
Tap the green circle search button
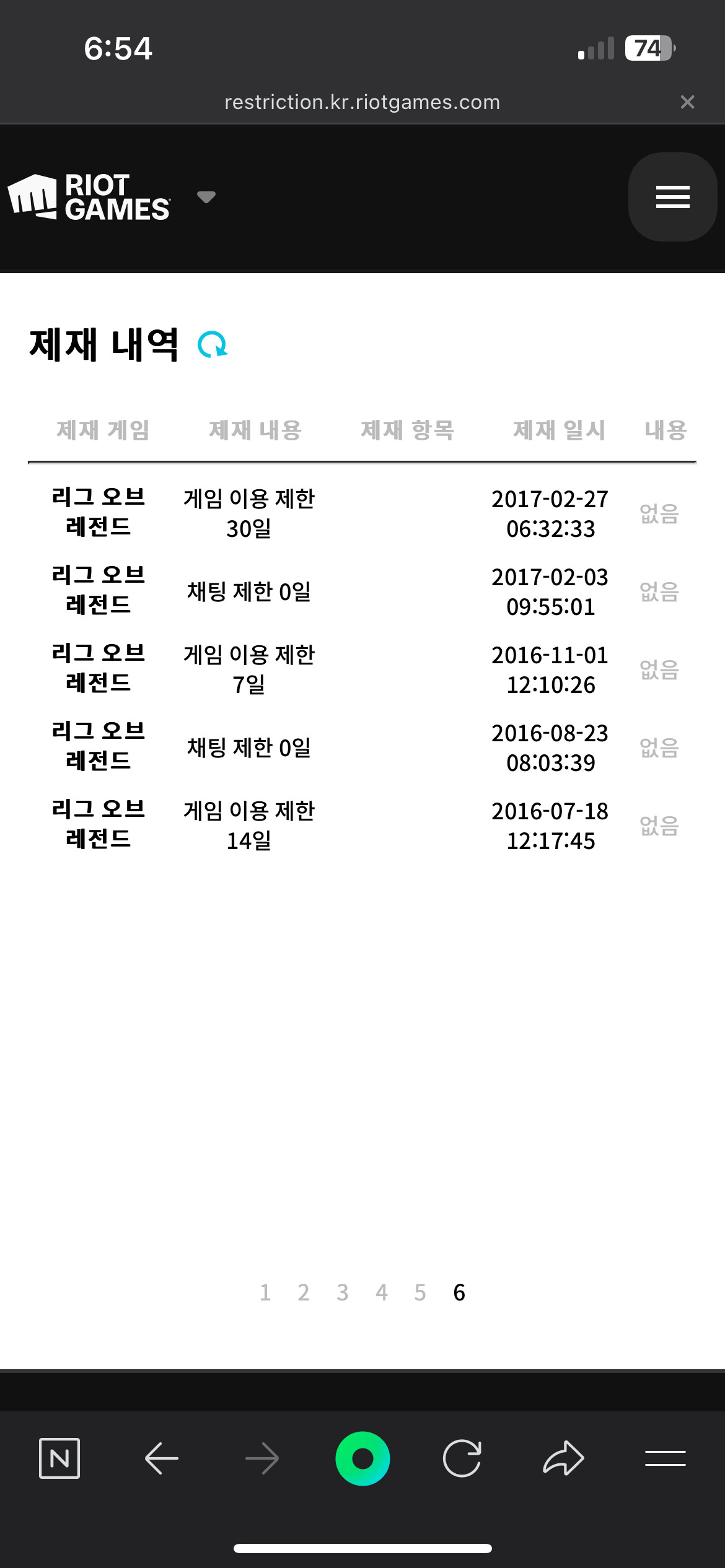point(362,1458)
